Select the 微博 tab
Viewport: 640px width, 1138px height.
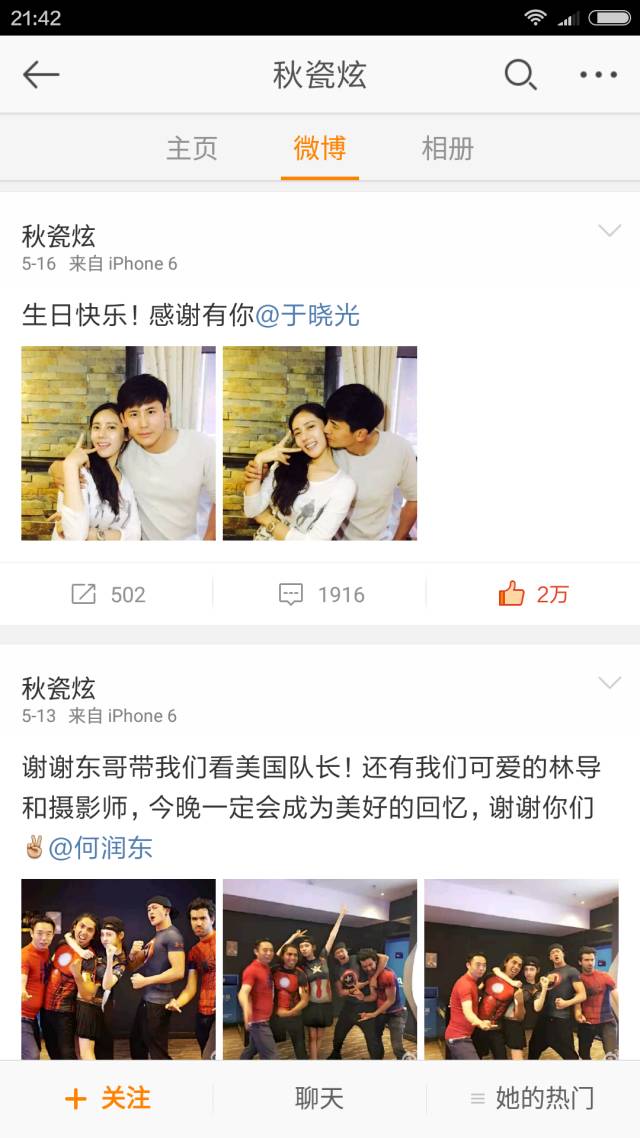click(x=320, y=148)
